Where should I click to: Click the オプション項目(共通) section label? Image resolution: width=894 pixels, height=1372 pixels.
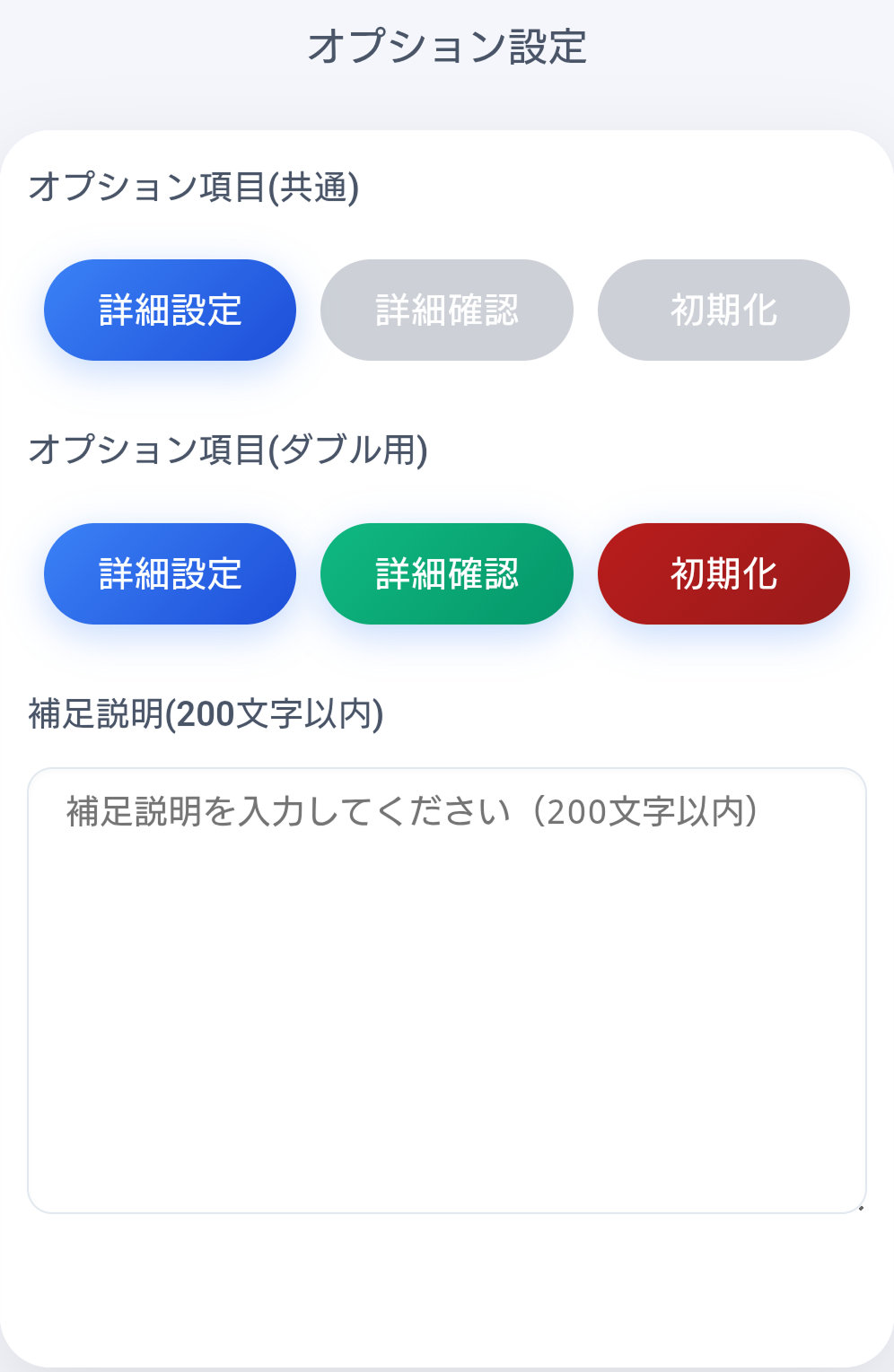(196, 188)
